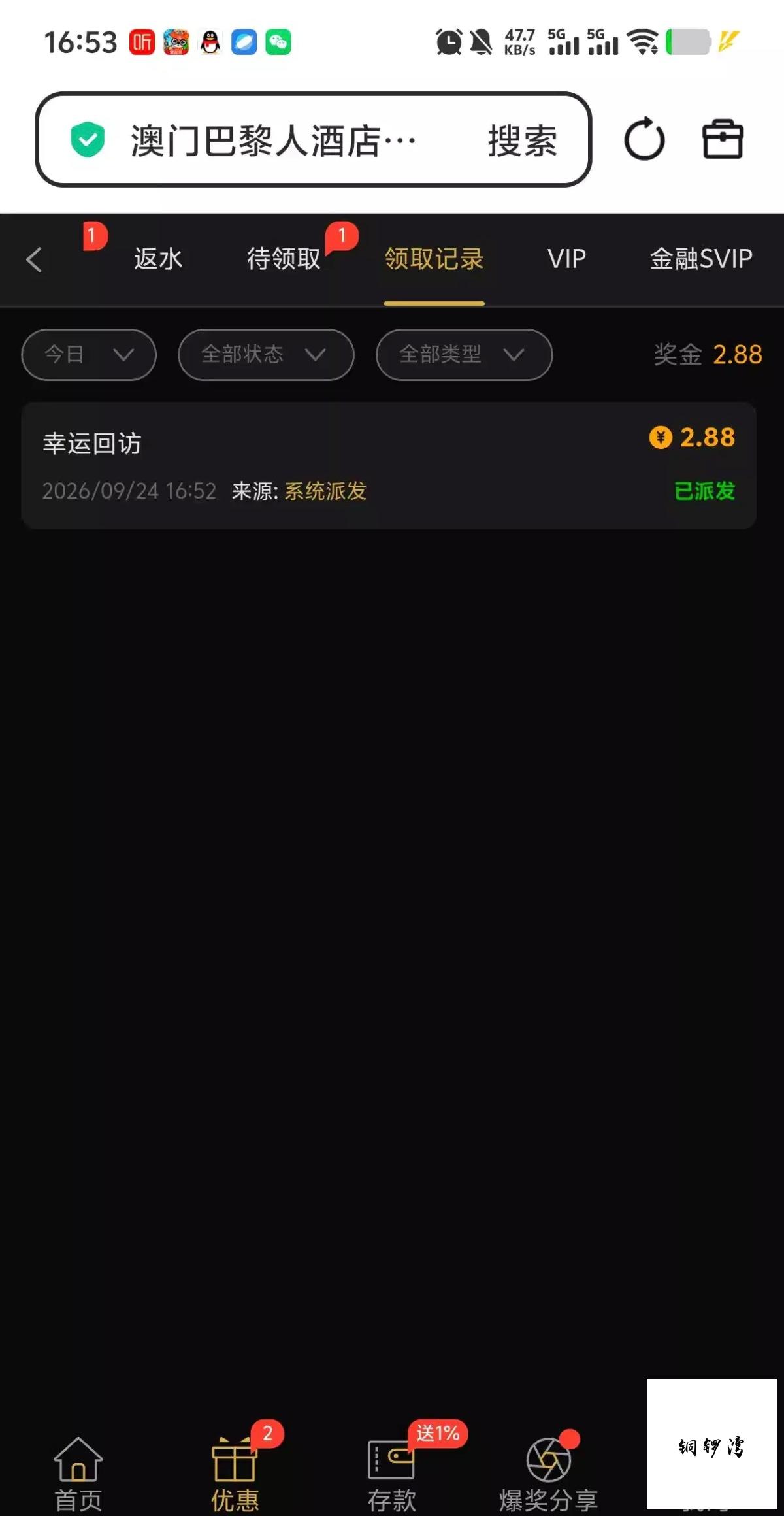The image size is (784, 1516).
Task: Go to 首页 in bottom navigation
Action: tap(78, 1475)
